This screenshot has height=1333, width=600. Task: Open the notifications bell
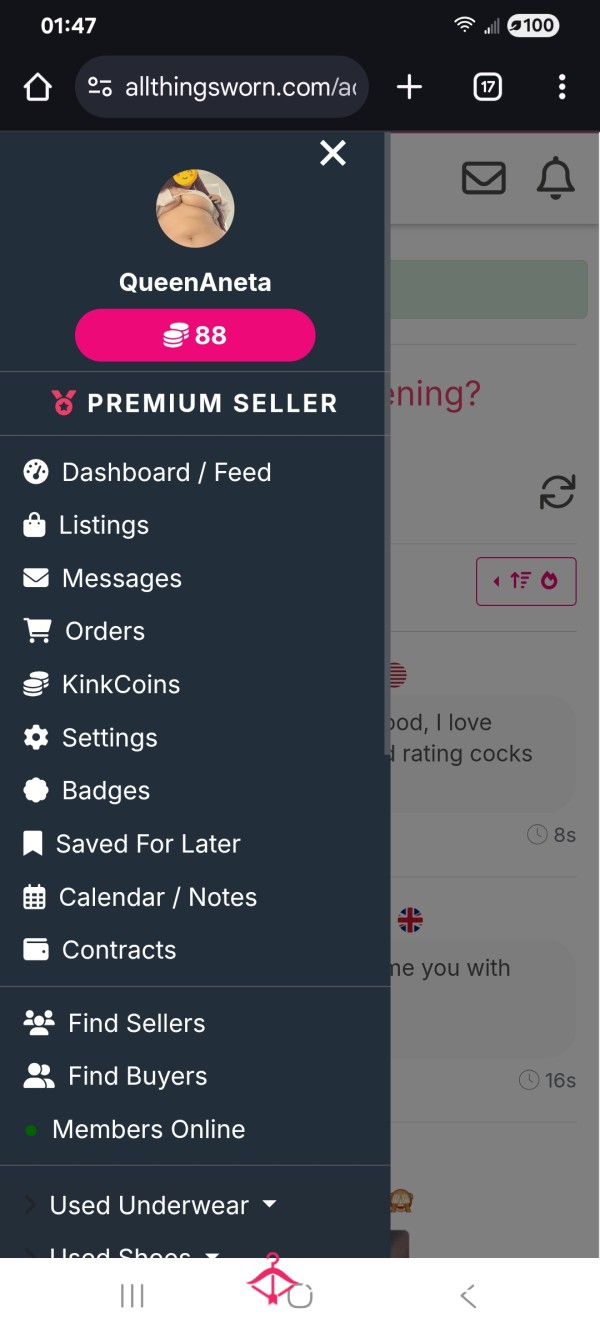pos(556,178)
